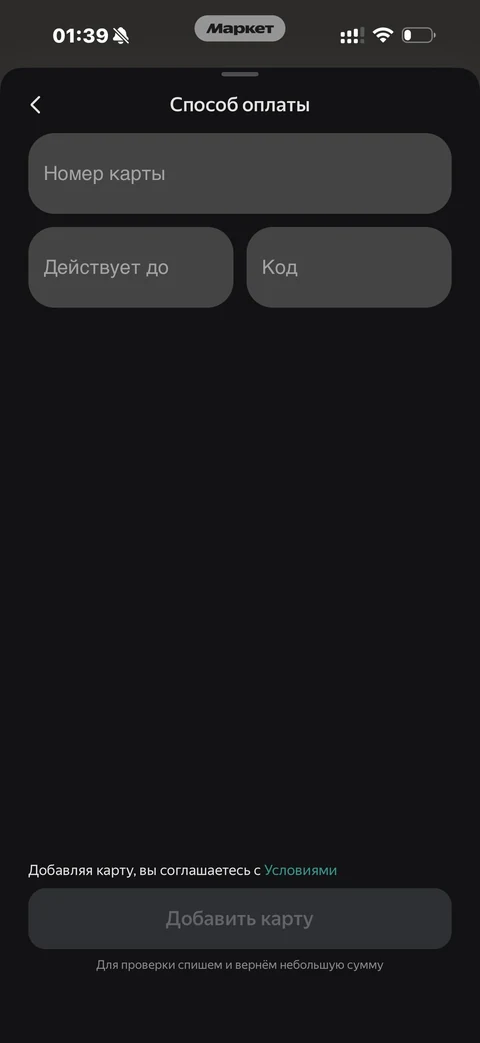Tap the Добавить карту button

tap(239, 919)
